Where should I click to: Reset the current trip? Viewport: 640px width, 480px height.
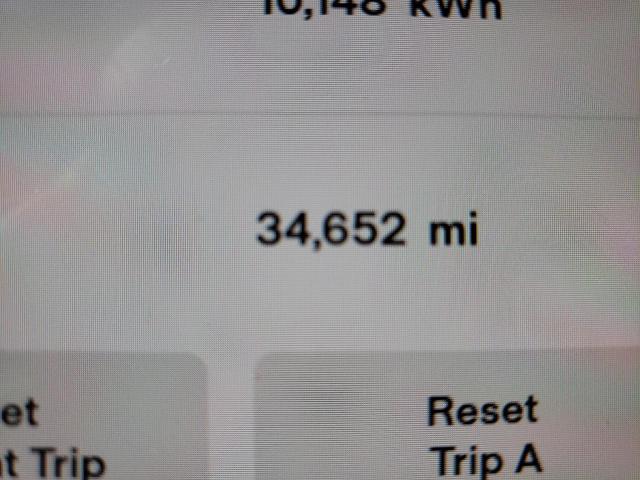point(104,417)
